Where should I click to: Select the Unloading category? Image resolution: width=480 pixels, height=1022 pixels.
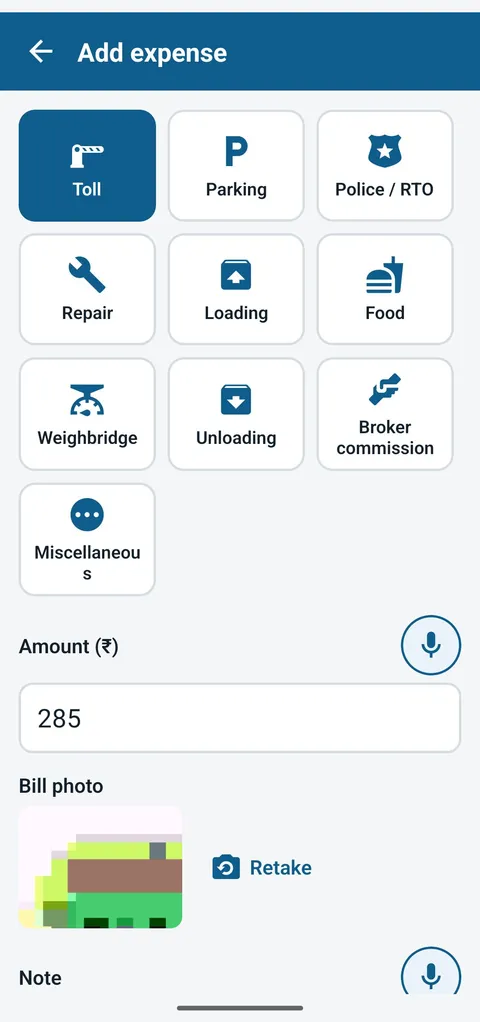tap(236, 414)
